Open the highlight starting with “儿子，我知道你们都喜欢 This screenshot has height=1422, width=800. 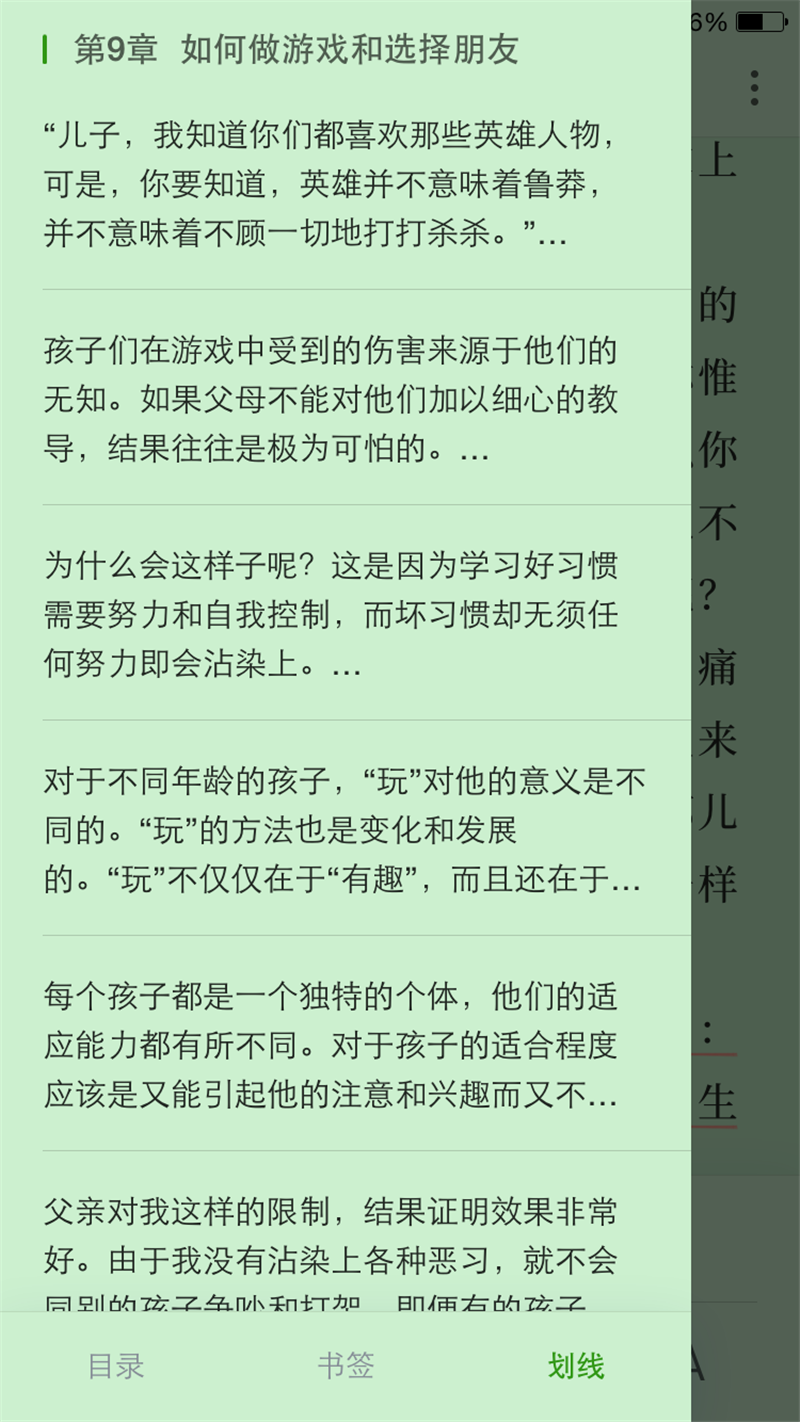(345, 184)
